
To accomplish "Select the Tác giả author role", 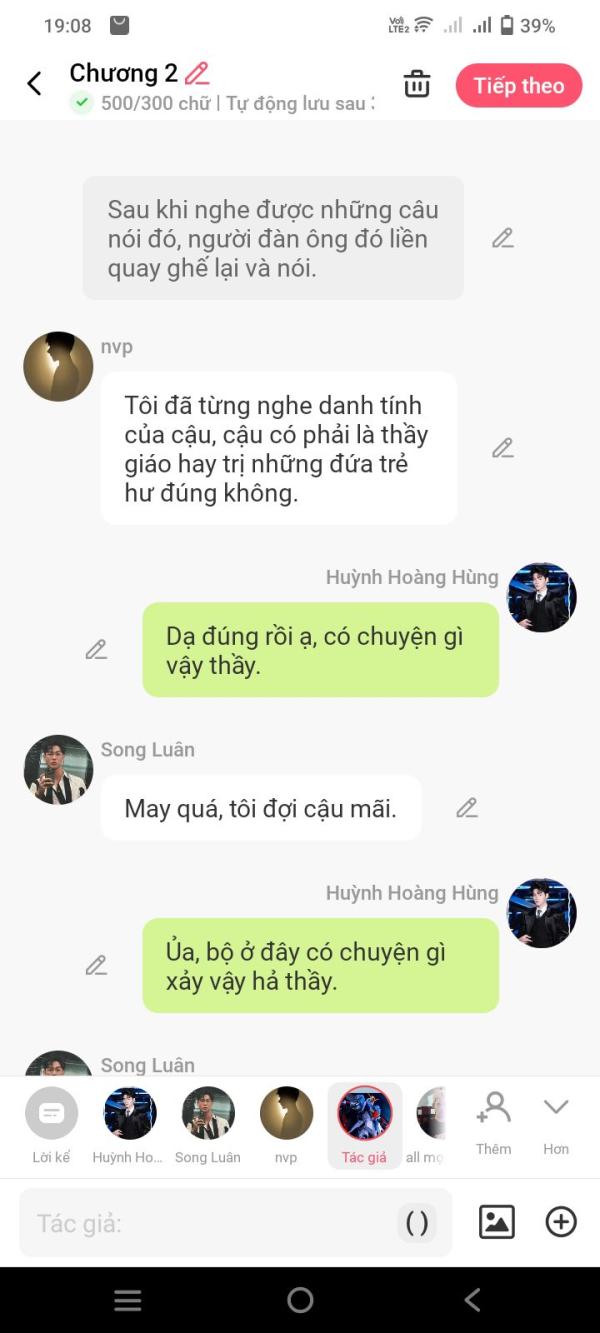I will coord(364,1124).
